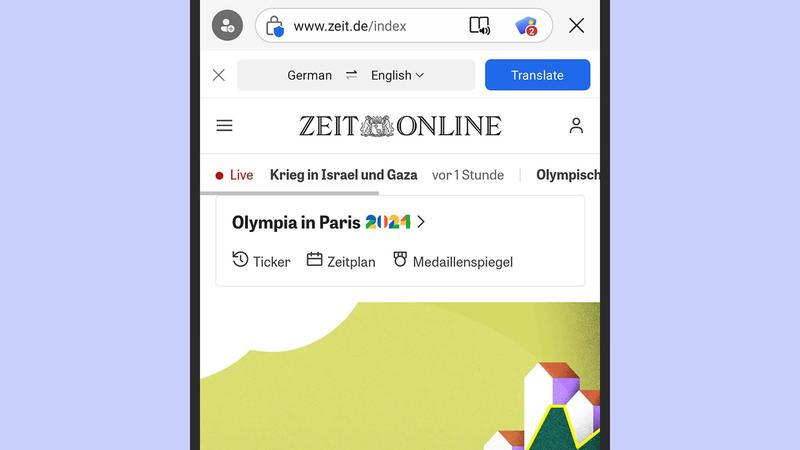Image resolution: width=800 pixels, height=450 pixels.
Task: Show the Medaillenspiegel
Action: 452,261
